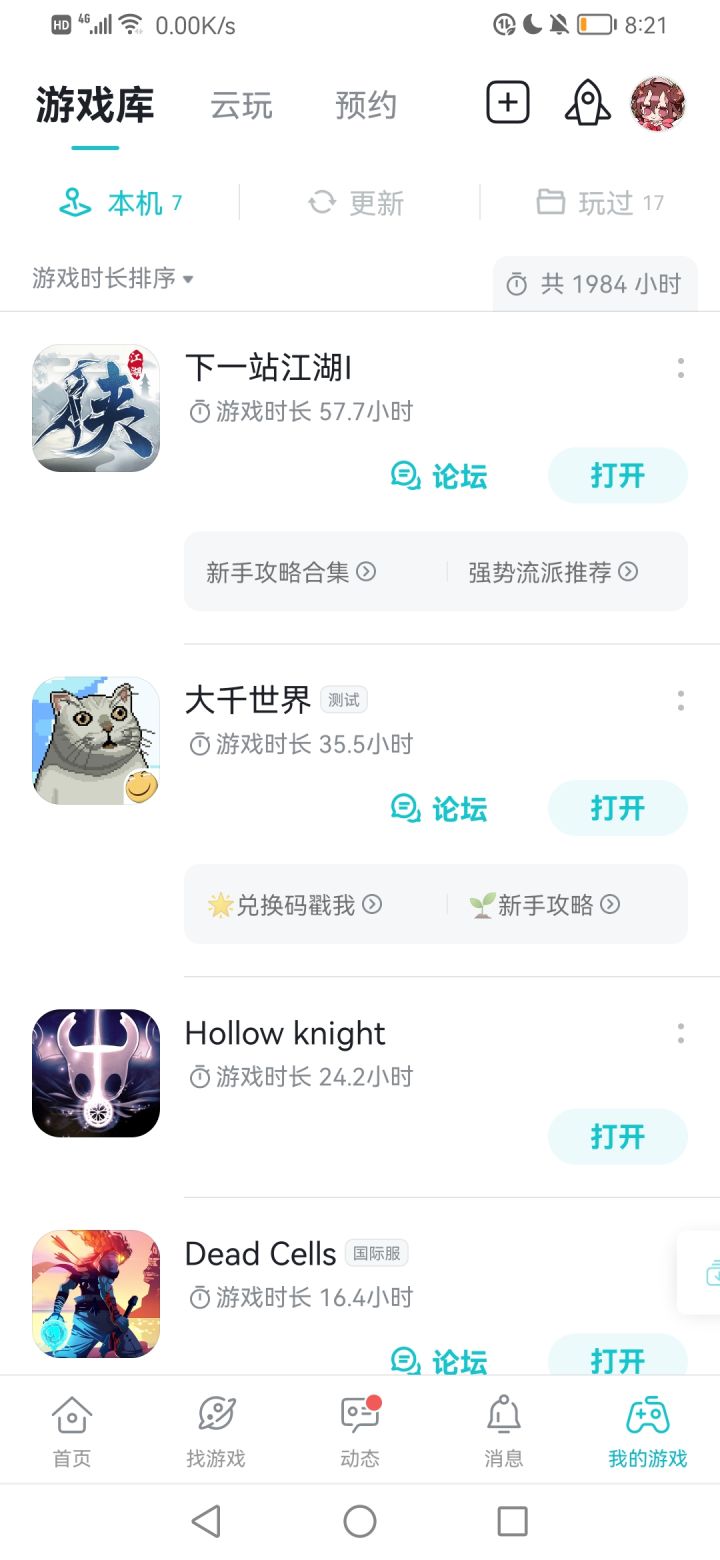This screenshot has width=720, height=1560.
Task: Expand the 兑换码戳我 redeem code entry
Action: pos(295,904)
